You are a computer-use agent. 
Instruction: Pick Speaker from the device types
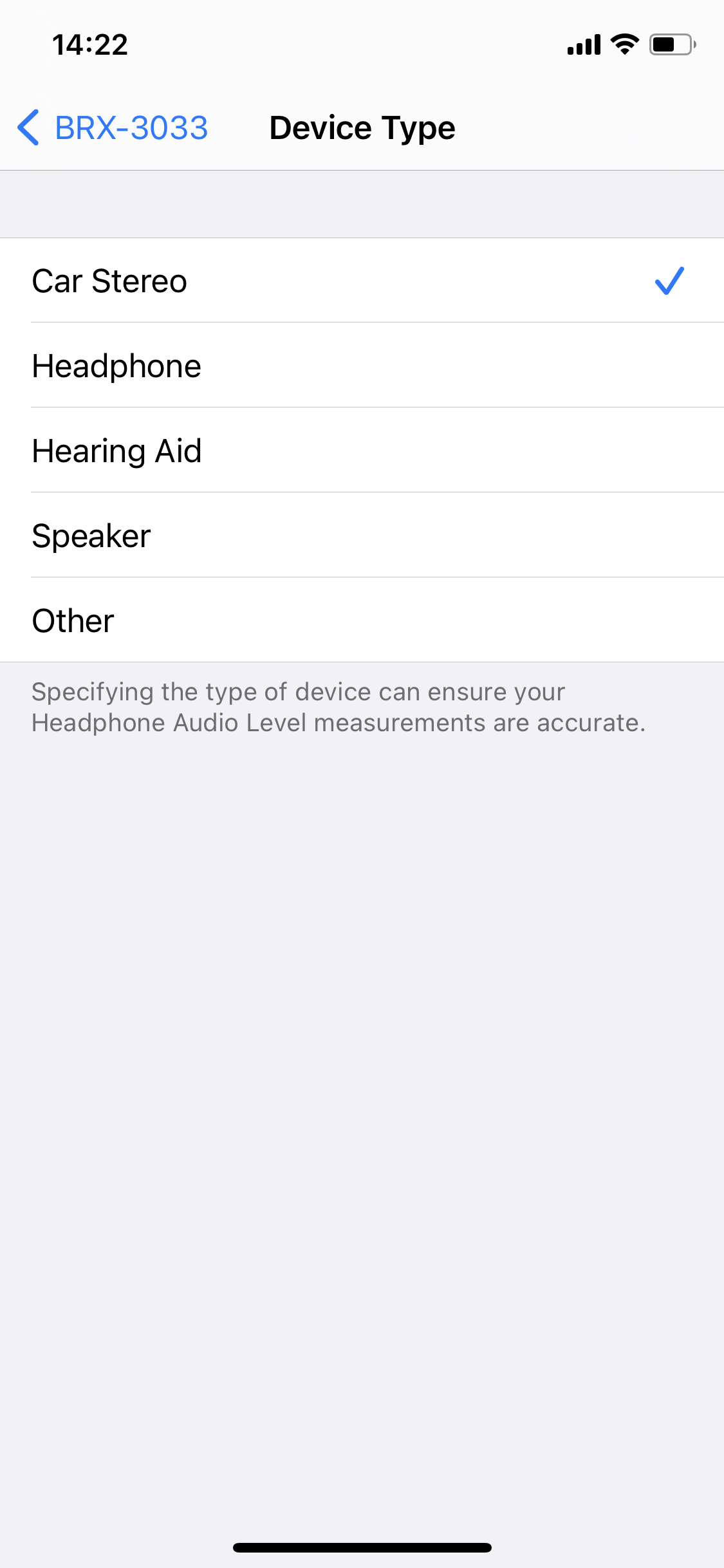(x=362, y=536)
